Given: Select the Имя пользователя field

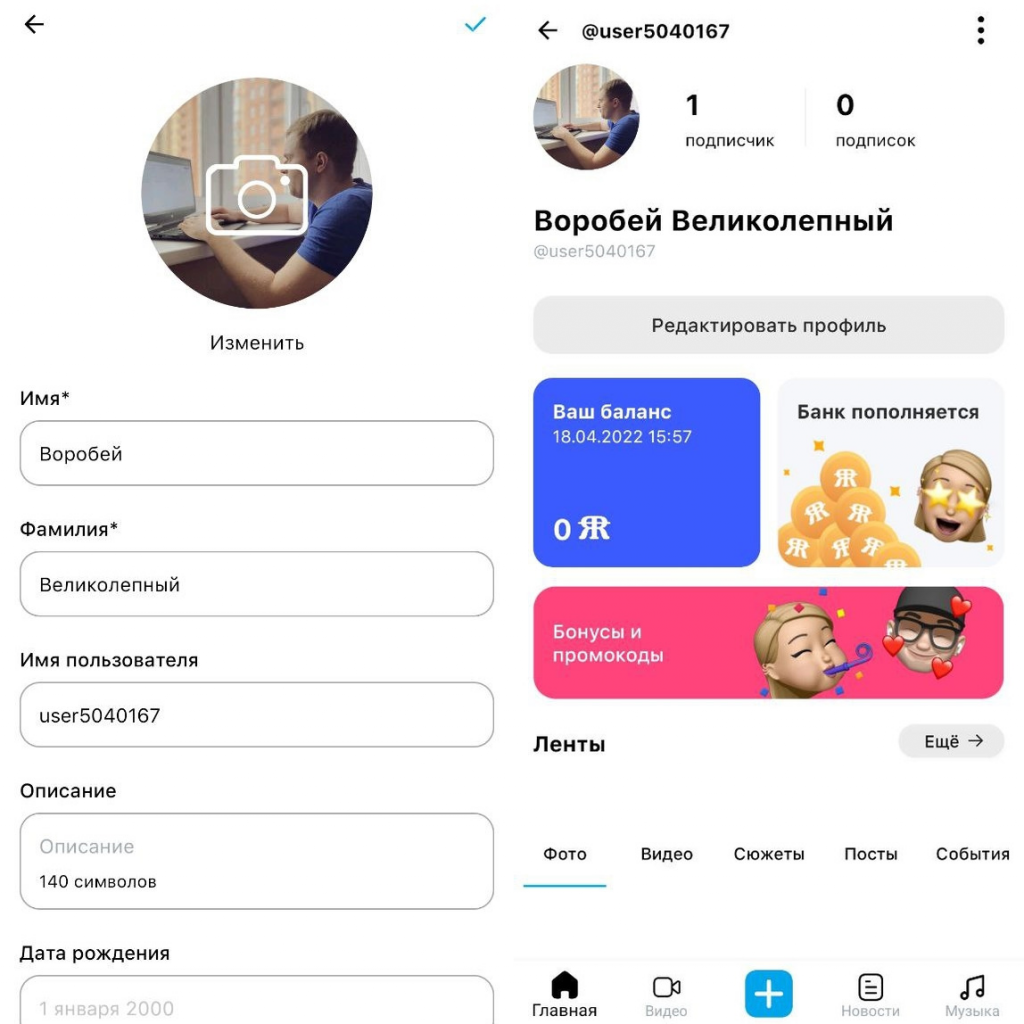Looking at the screenshot, I should point(257,715).
